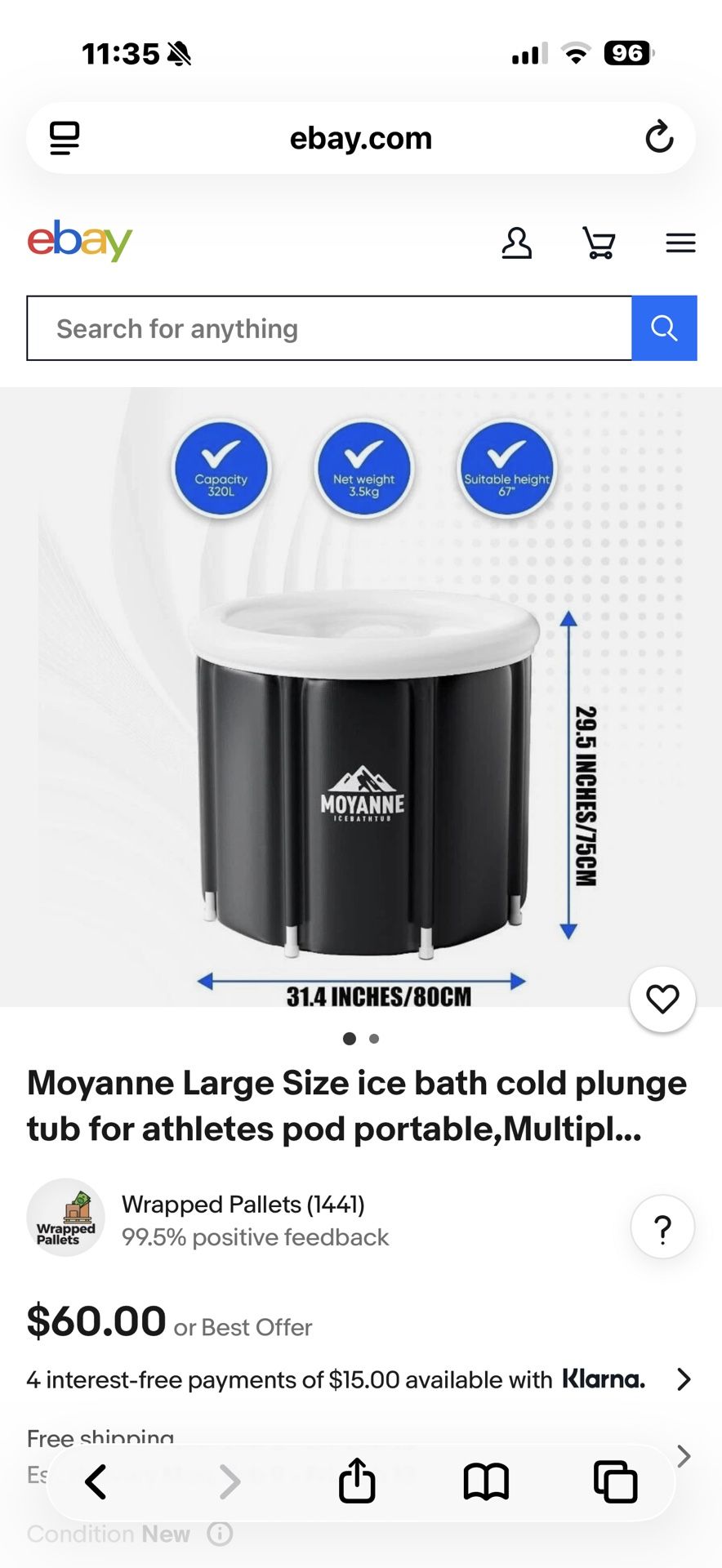Open the eBay account profile icon

pyautogui.click(x=516, y=243)
